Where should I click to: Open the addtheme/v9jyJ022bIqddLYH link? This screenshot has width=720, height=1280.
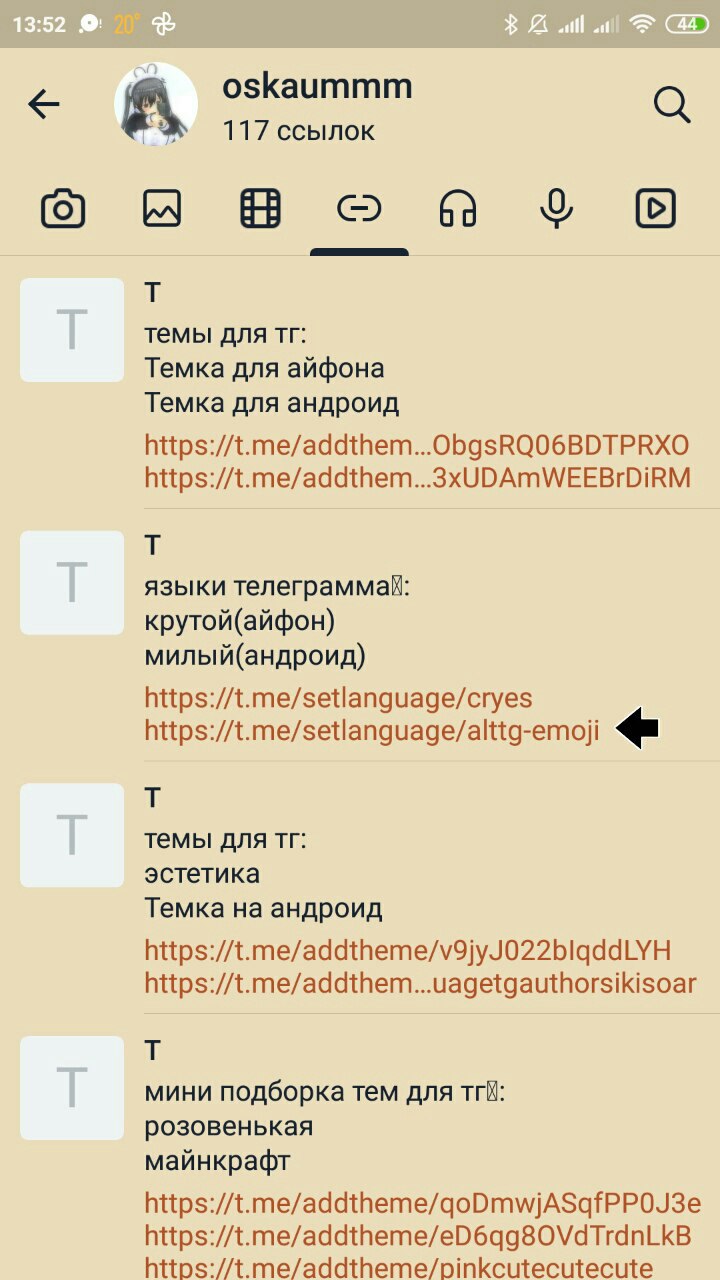407,950
